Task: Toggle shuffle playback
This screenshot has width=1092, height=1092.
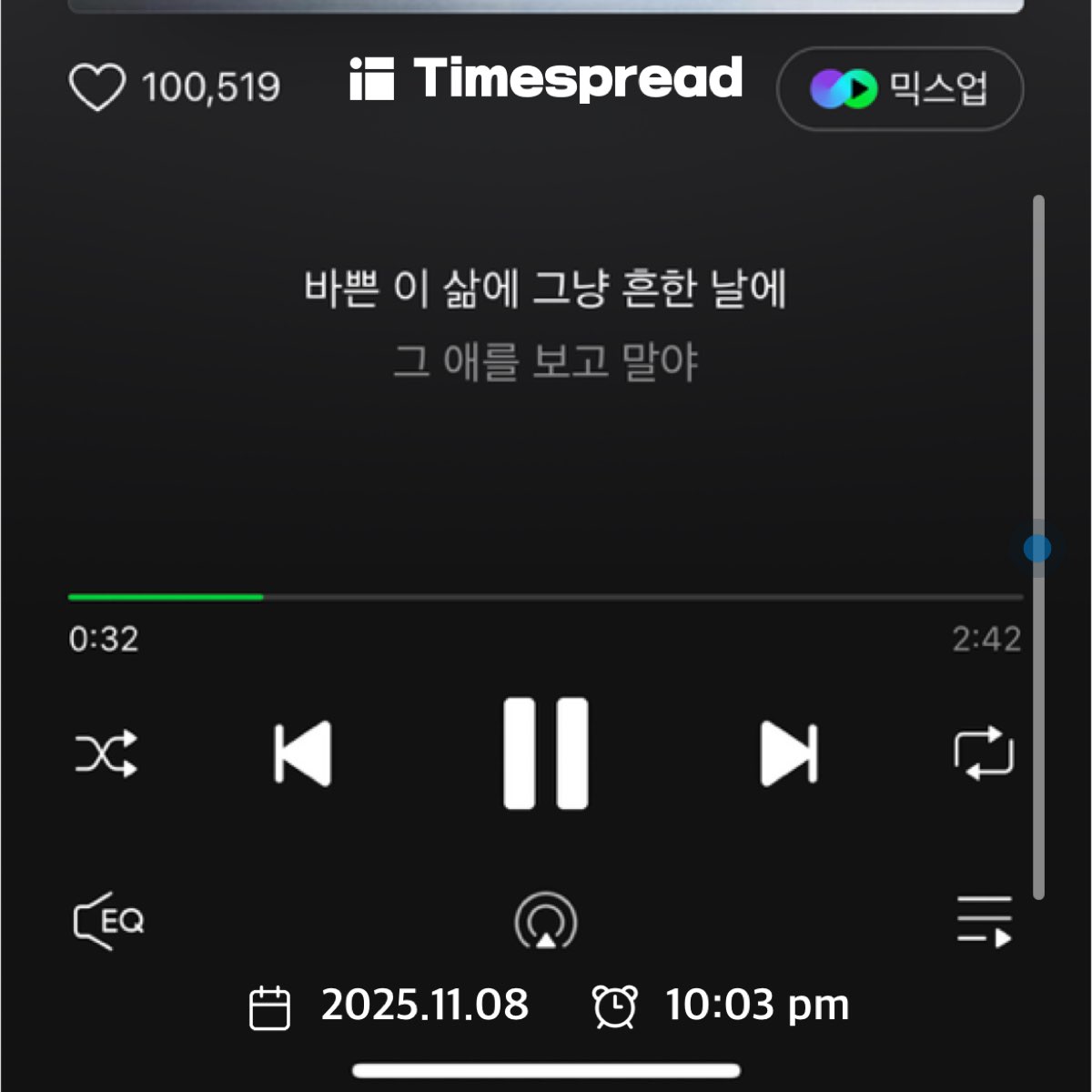Action: 106,753
